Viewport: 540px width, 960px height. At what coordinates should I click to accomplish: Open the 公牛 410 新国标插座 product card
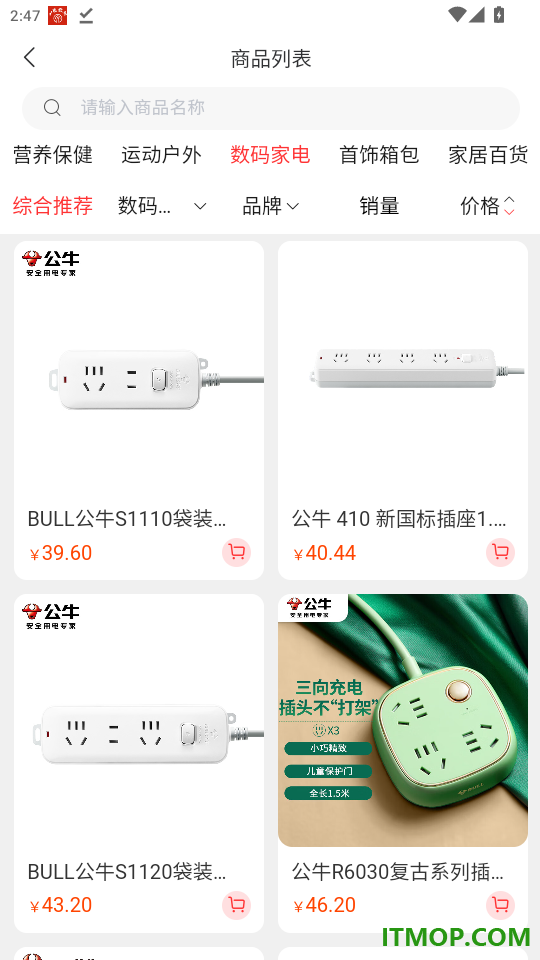tap(403, 410)
